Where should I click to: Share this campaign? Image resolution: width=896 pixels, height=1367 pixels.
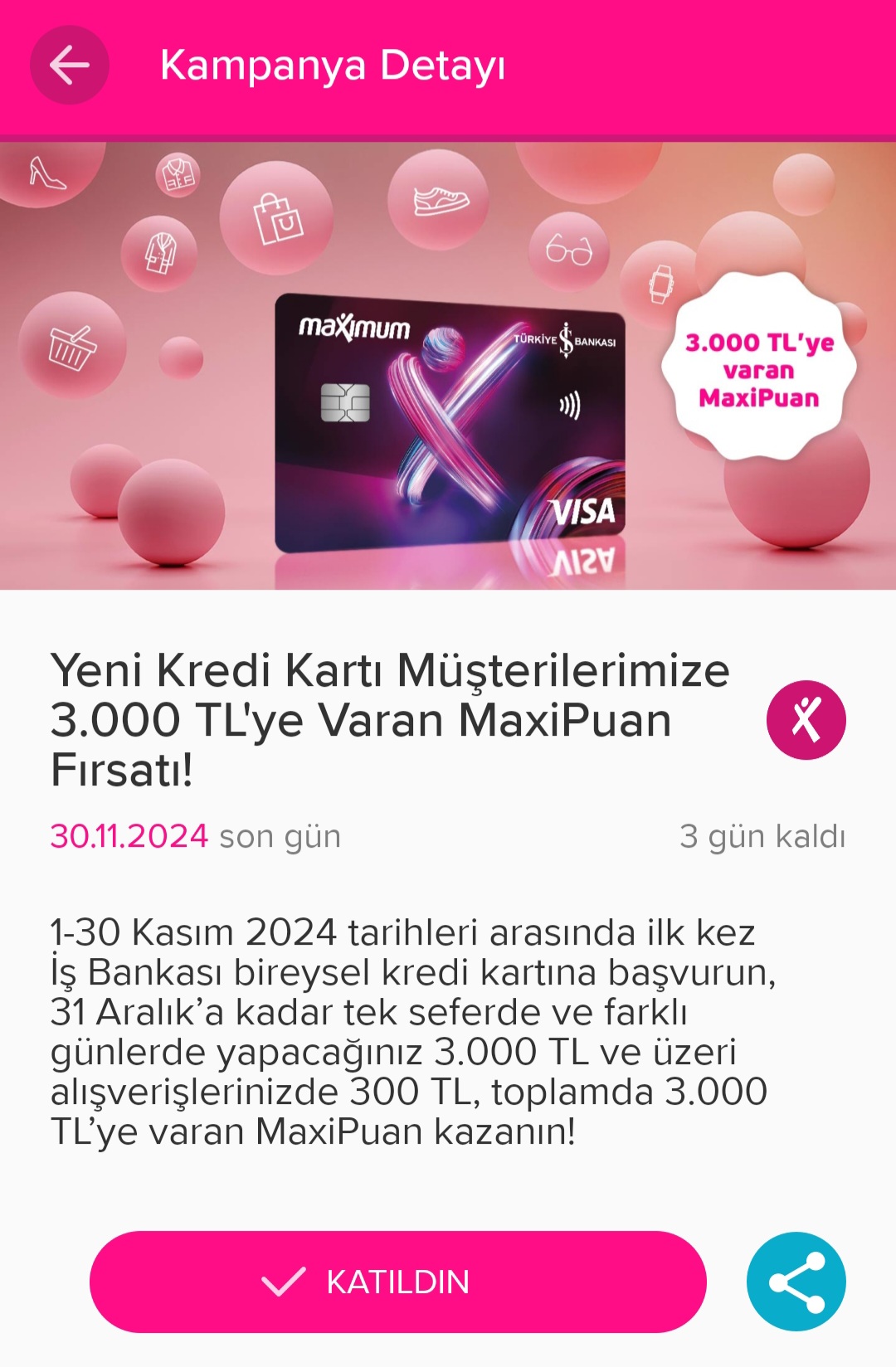[796, 1282]
